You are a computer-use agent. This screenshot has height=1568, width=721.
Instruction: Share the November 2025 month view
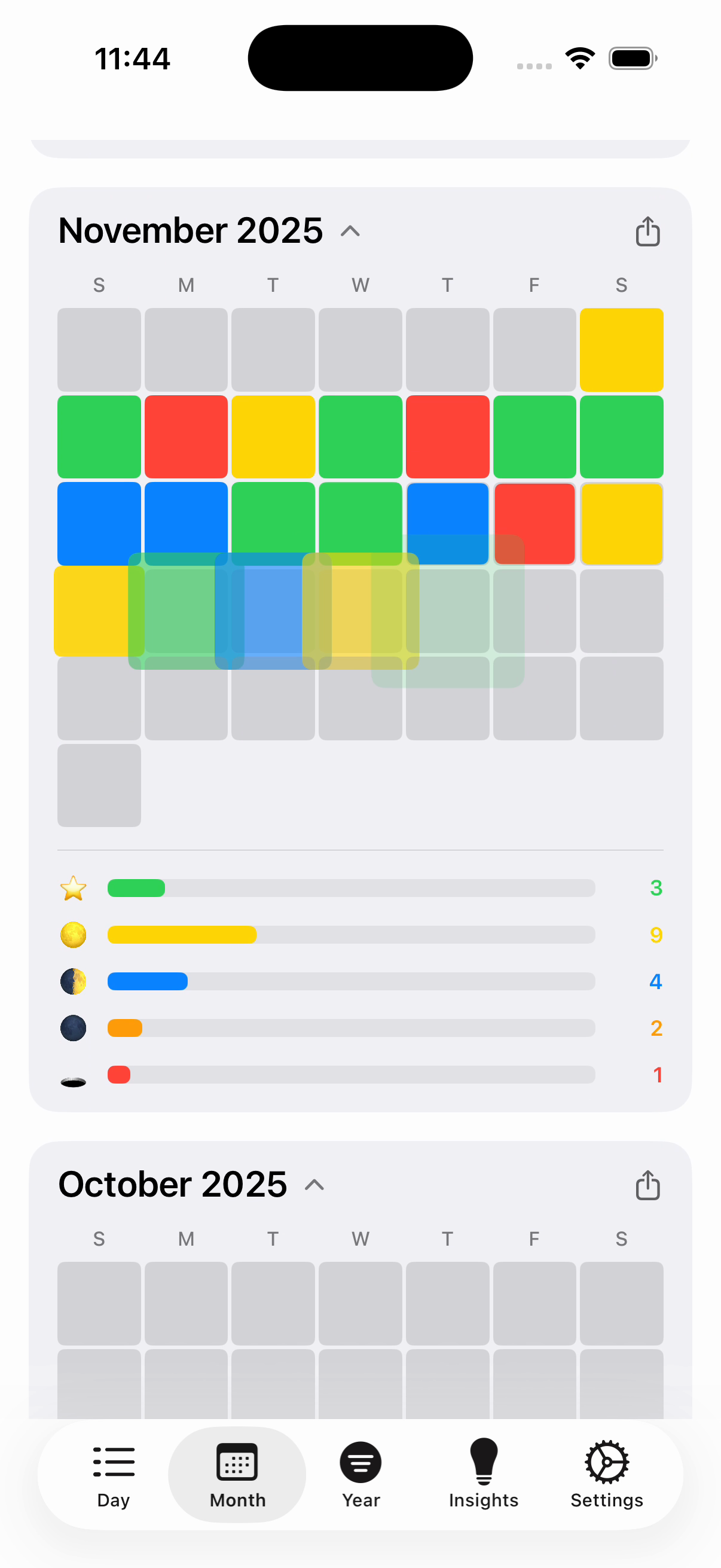(x=647, y=232)
